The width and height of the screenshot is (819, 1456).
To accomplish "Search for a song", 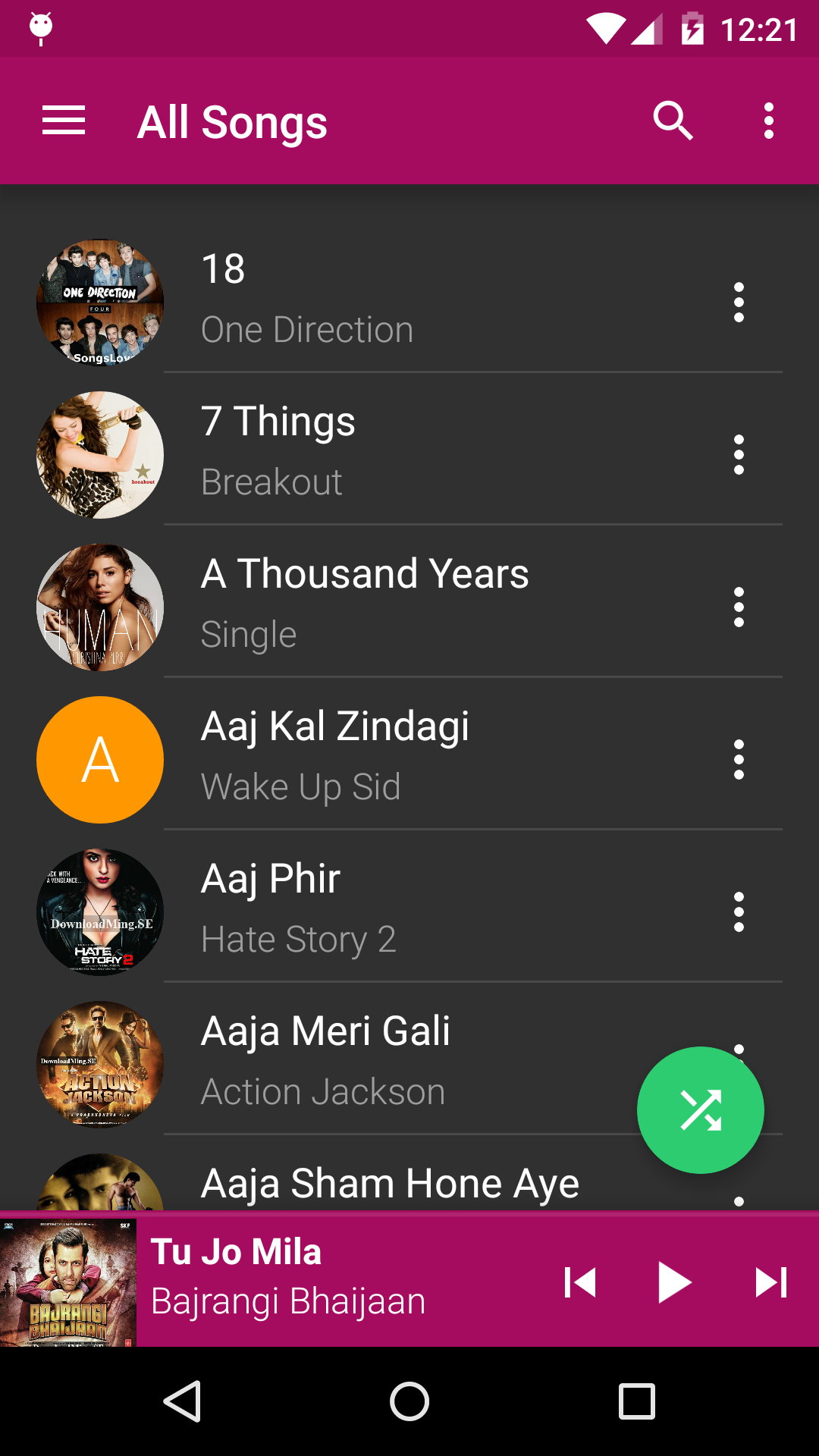I will 673,121.
